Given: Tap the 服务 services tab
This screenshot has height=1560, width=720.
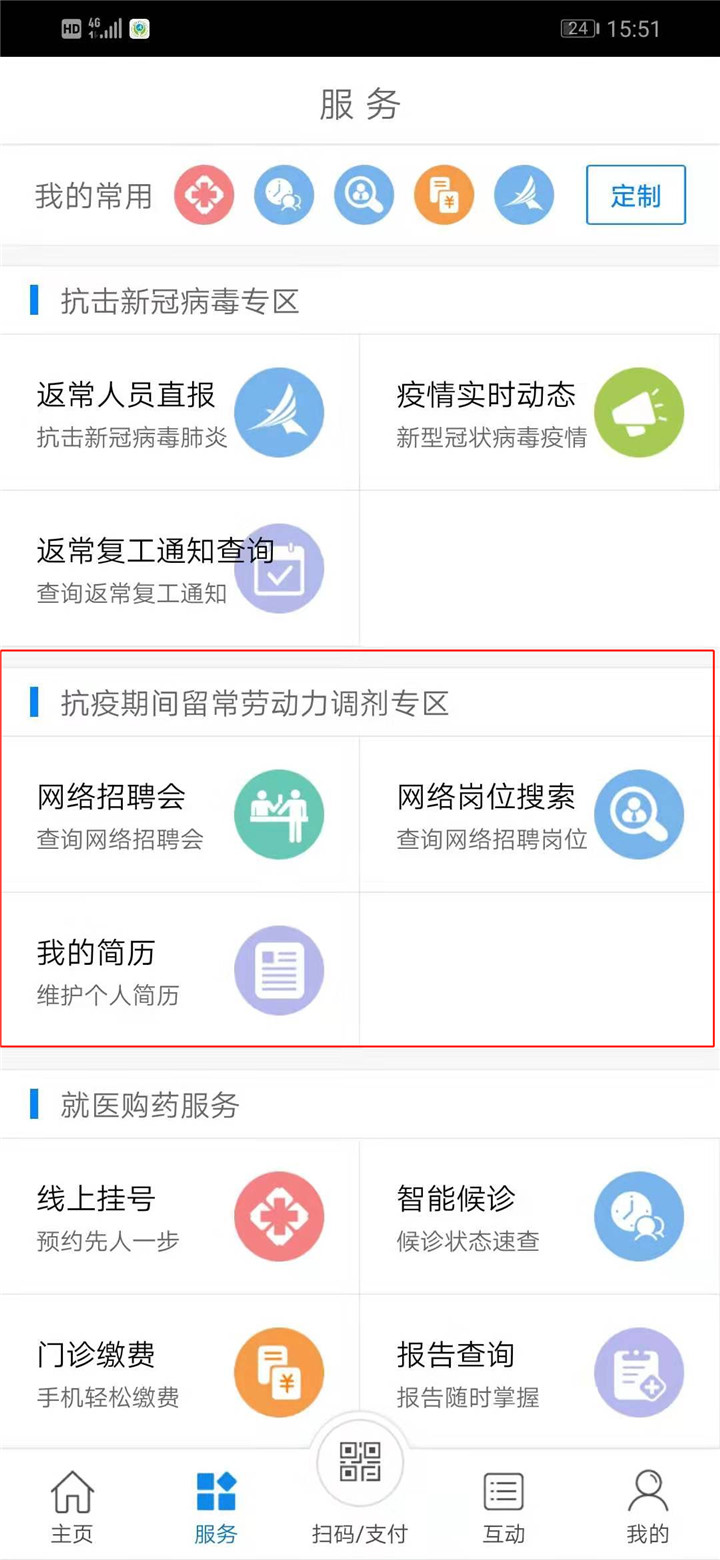Looking at the screenshot, I should pos(216,1506).
